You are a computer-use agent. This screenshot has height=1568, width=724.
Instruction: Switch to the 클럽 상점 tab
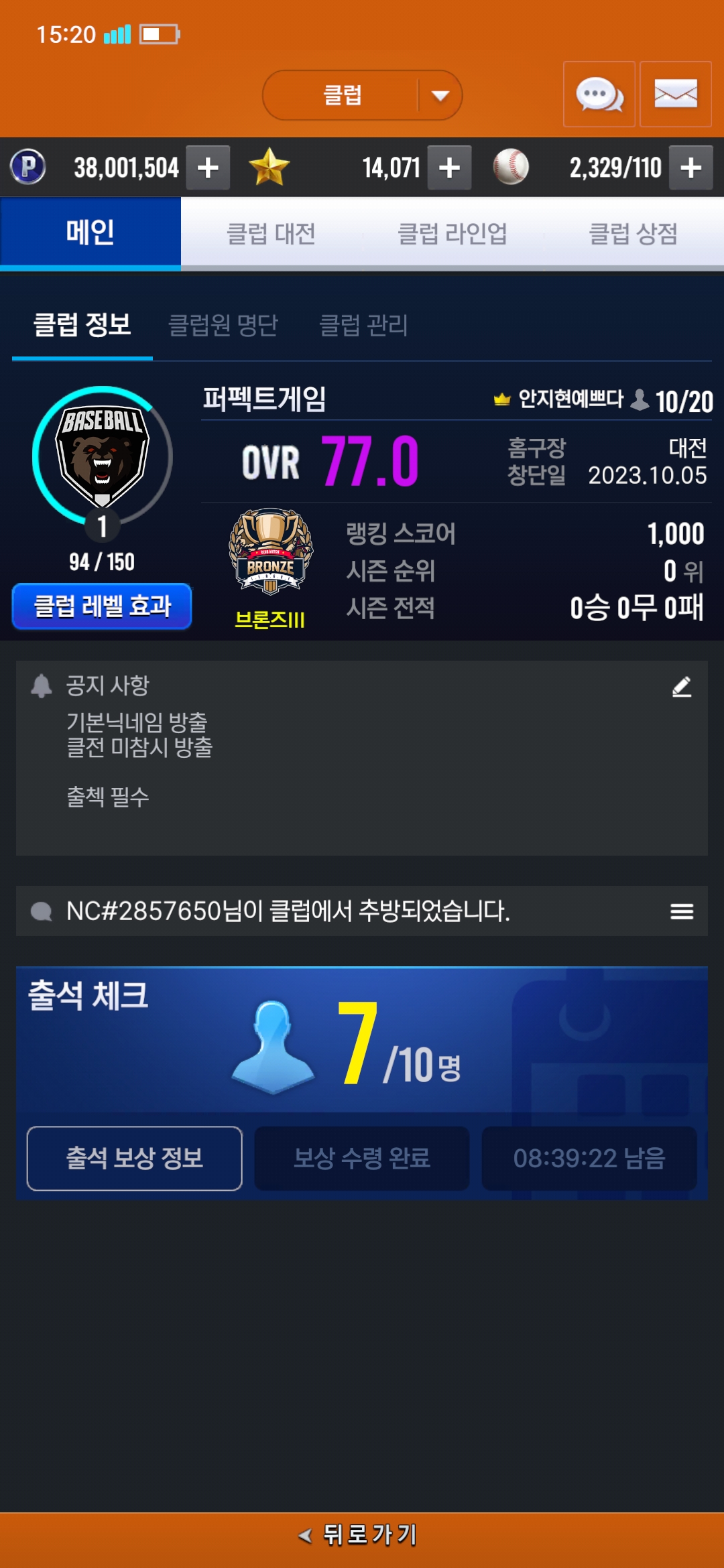point(633,234)
